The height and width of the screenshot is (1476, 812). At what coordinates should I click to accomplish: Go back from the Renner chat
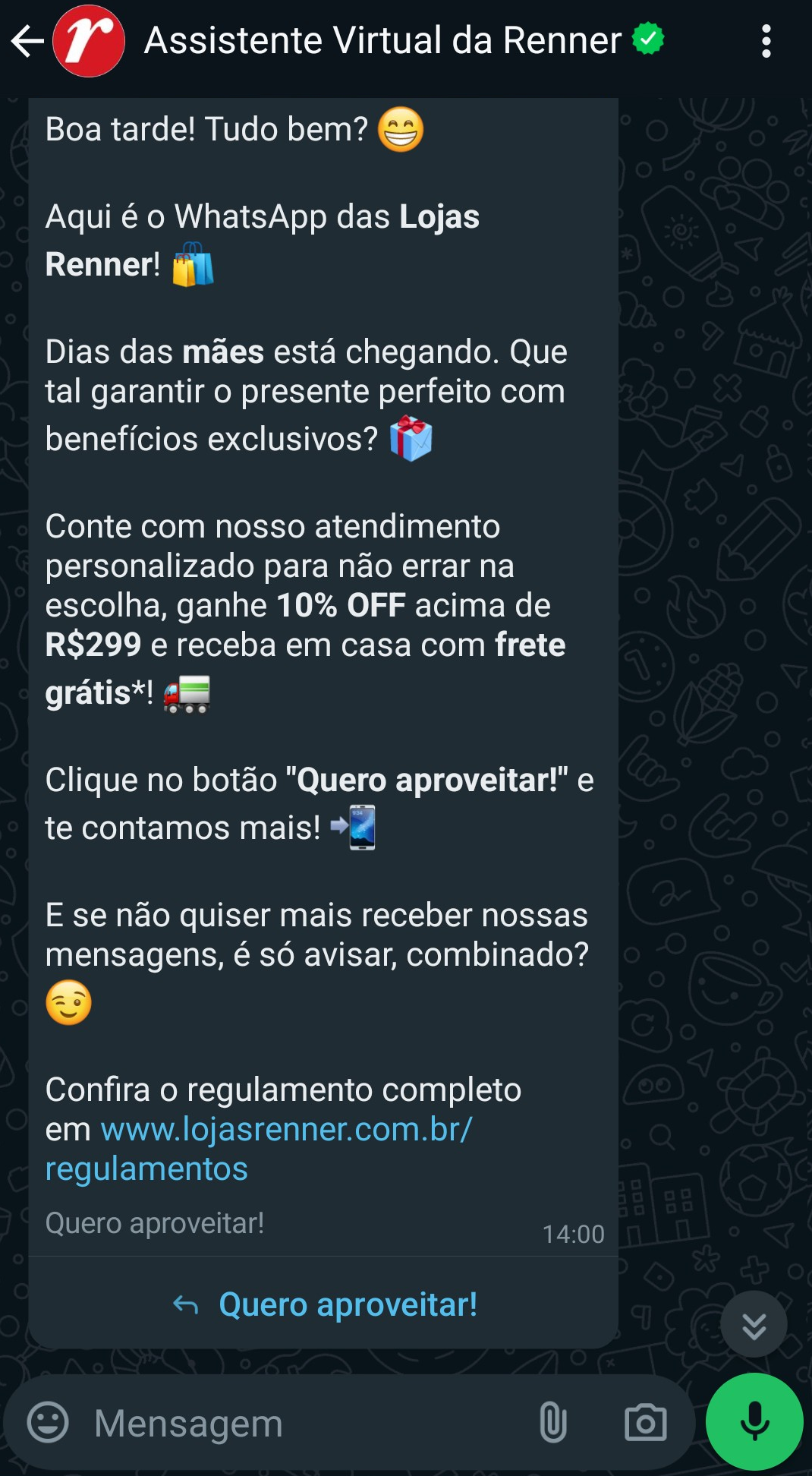click(27, 41)
